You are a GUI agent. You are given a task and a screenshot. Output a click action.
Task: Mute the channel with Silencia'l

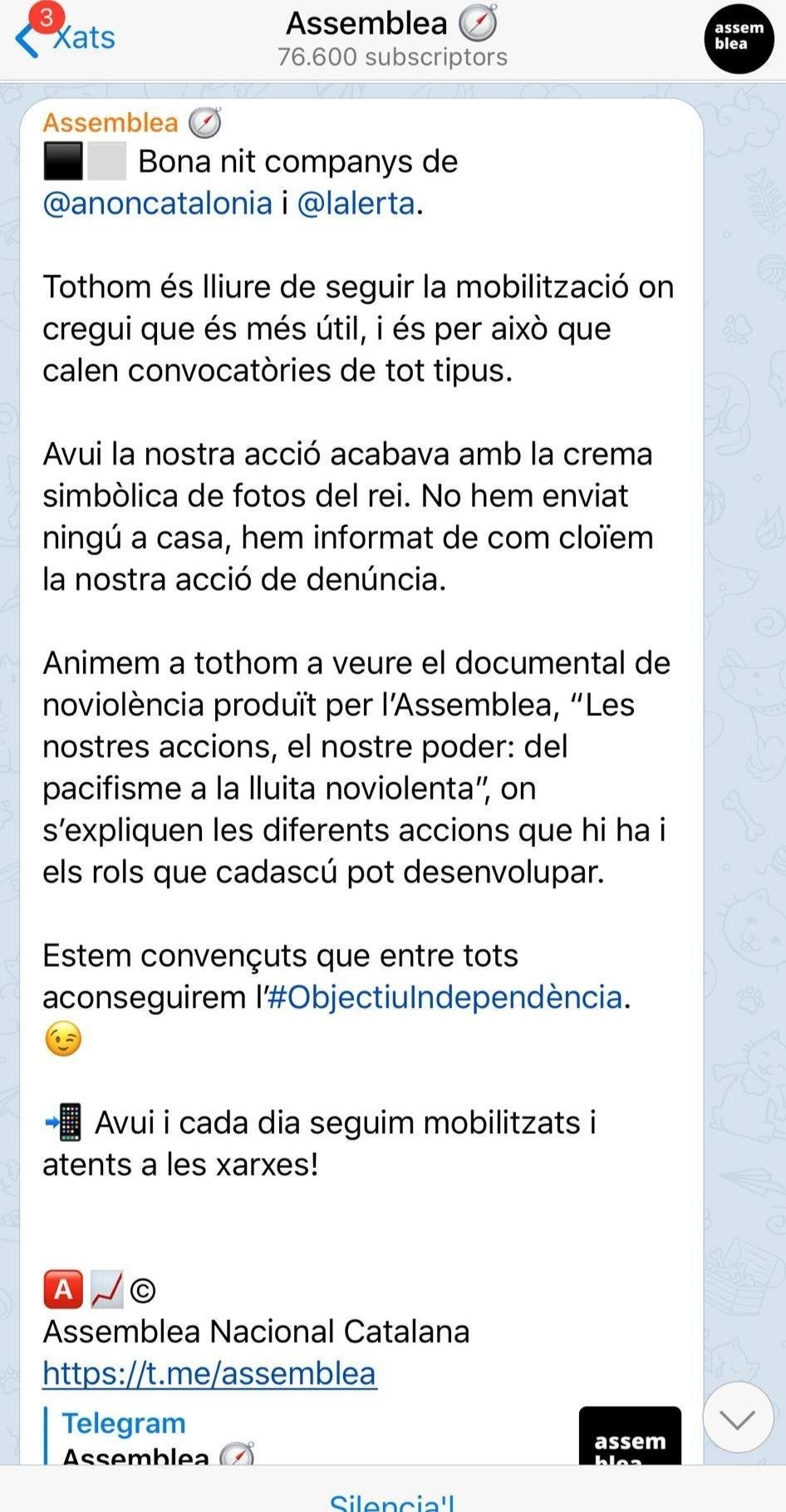click(x=392, y=1500)
